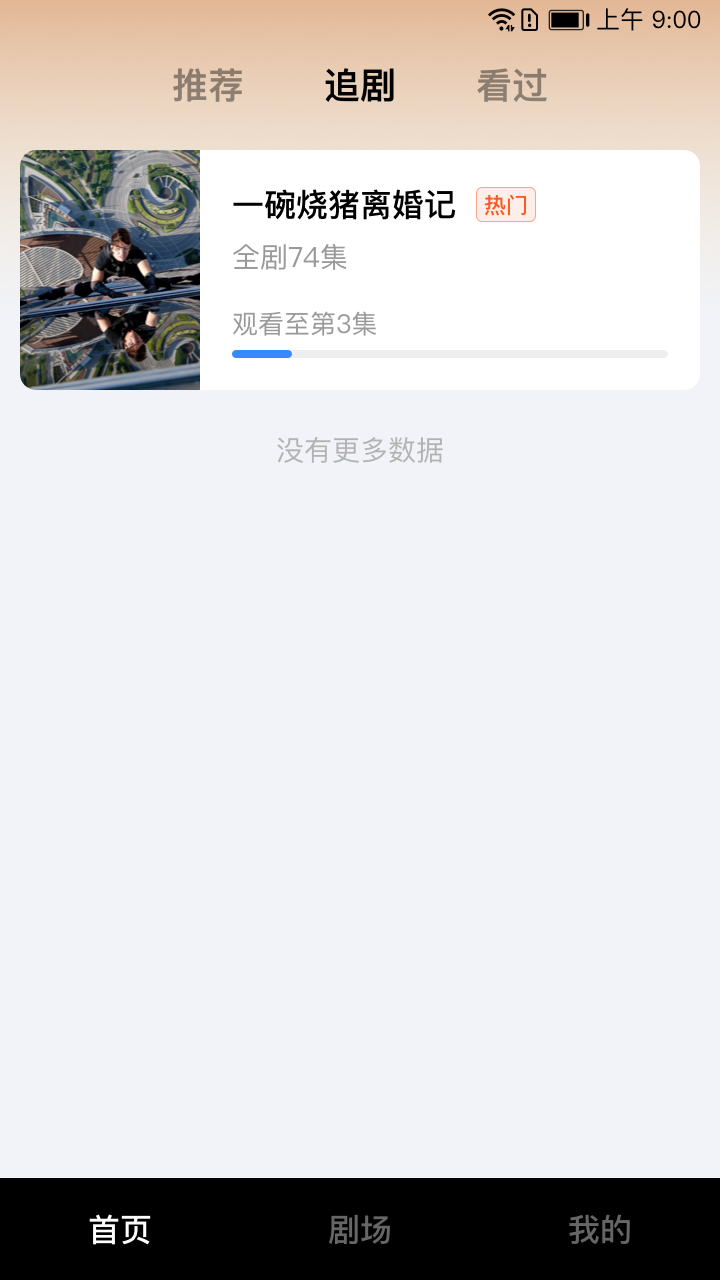Image resolution: width=720 pixels, height=1280 pixels.
Task: Switch to the 看过 watched tab
Action: tap(513, 86)
